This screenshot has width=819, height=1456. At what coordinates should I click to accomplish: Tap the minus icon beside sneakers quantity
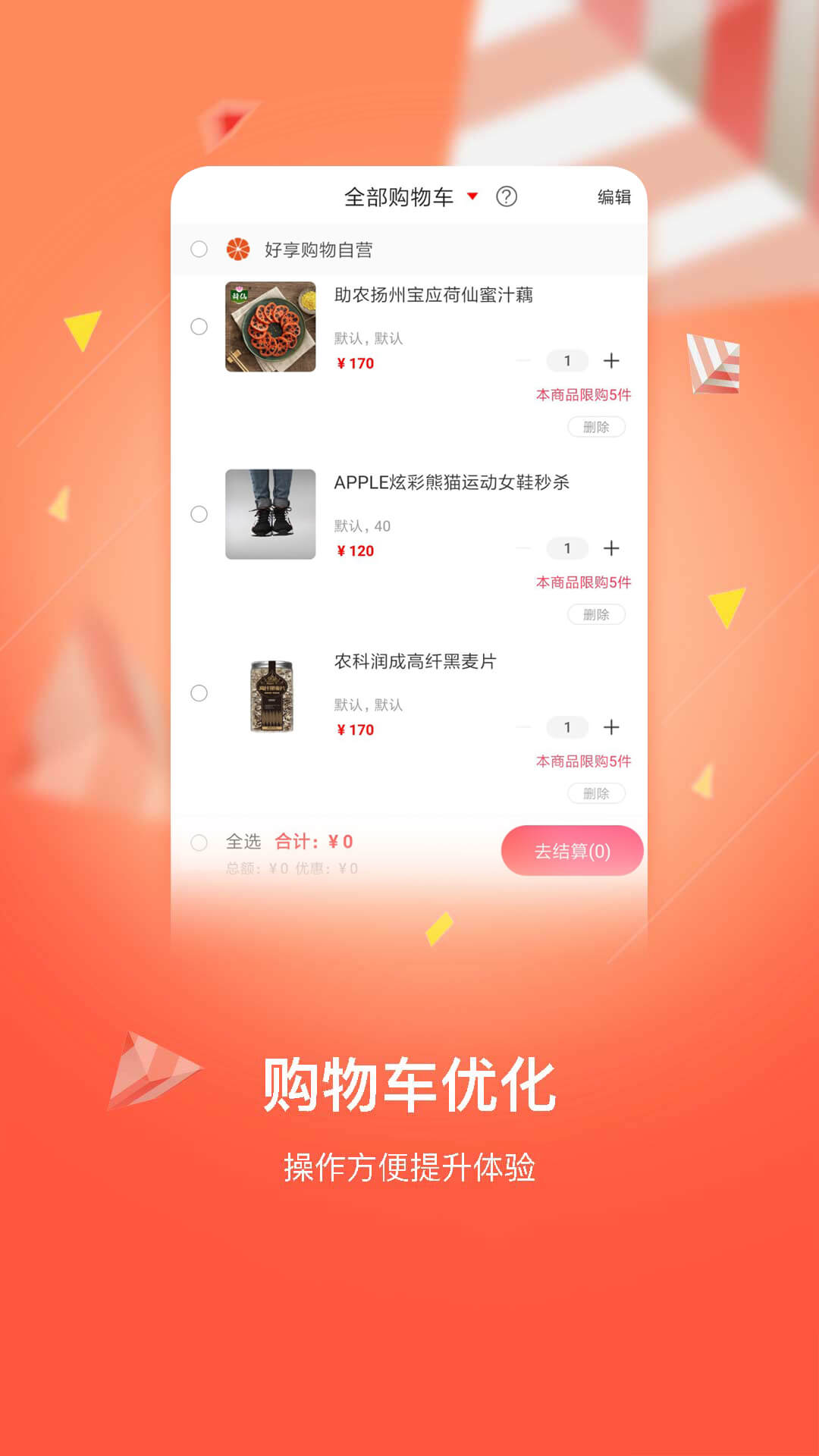point(524,547)
